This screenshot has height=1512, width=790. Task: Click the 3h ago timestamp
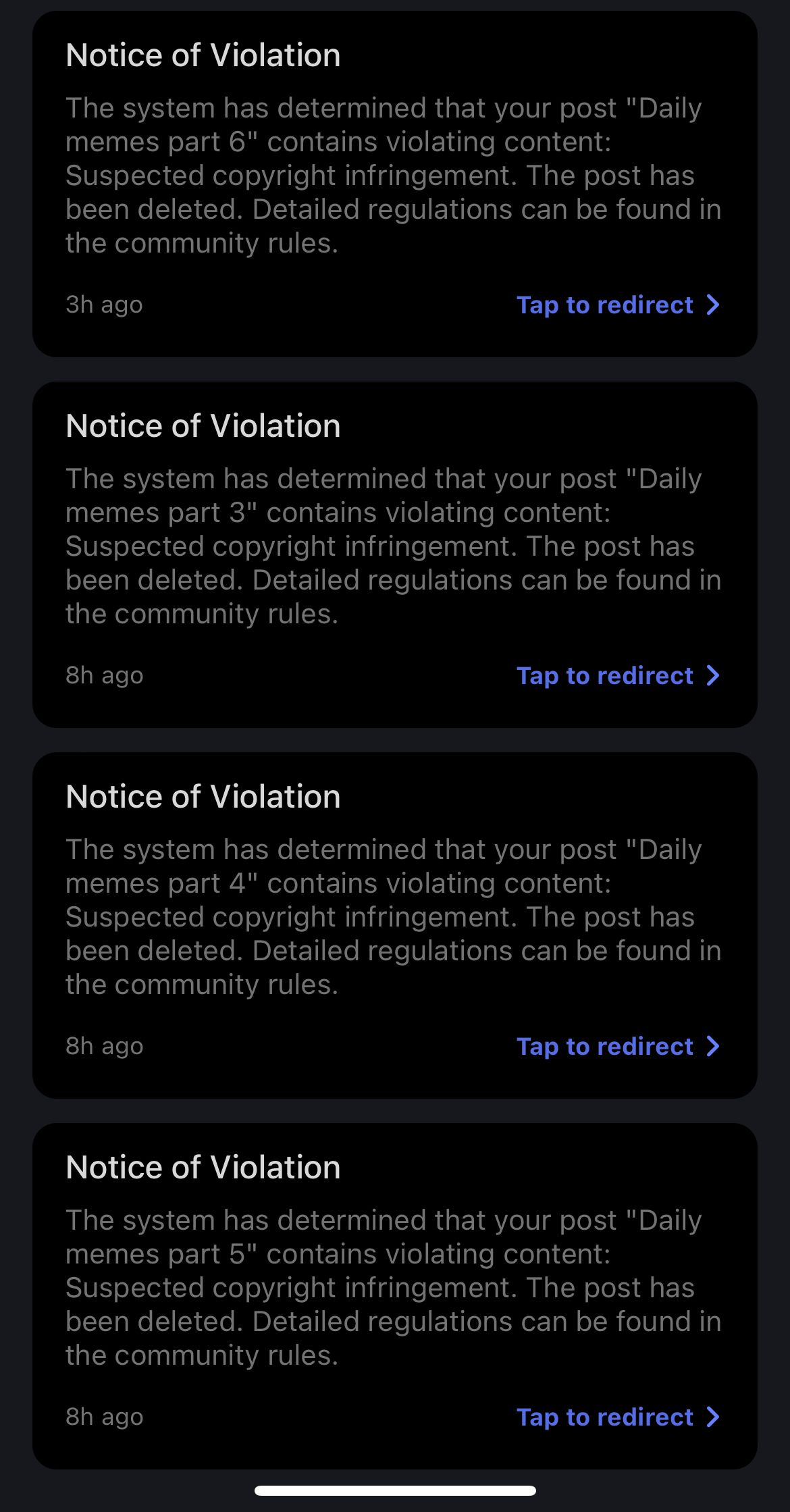point(103,305)
